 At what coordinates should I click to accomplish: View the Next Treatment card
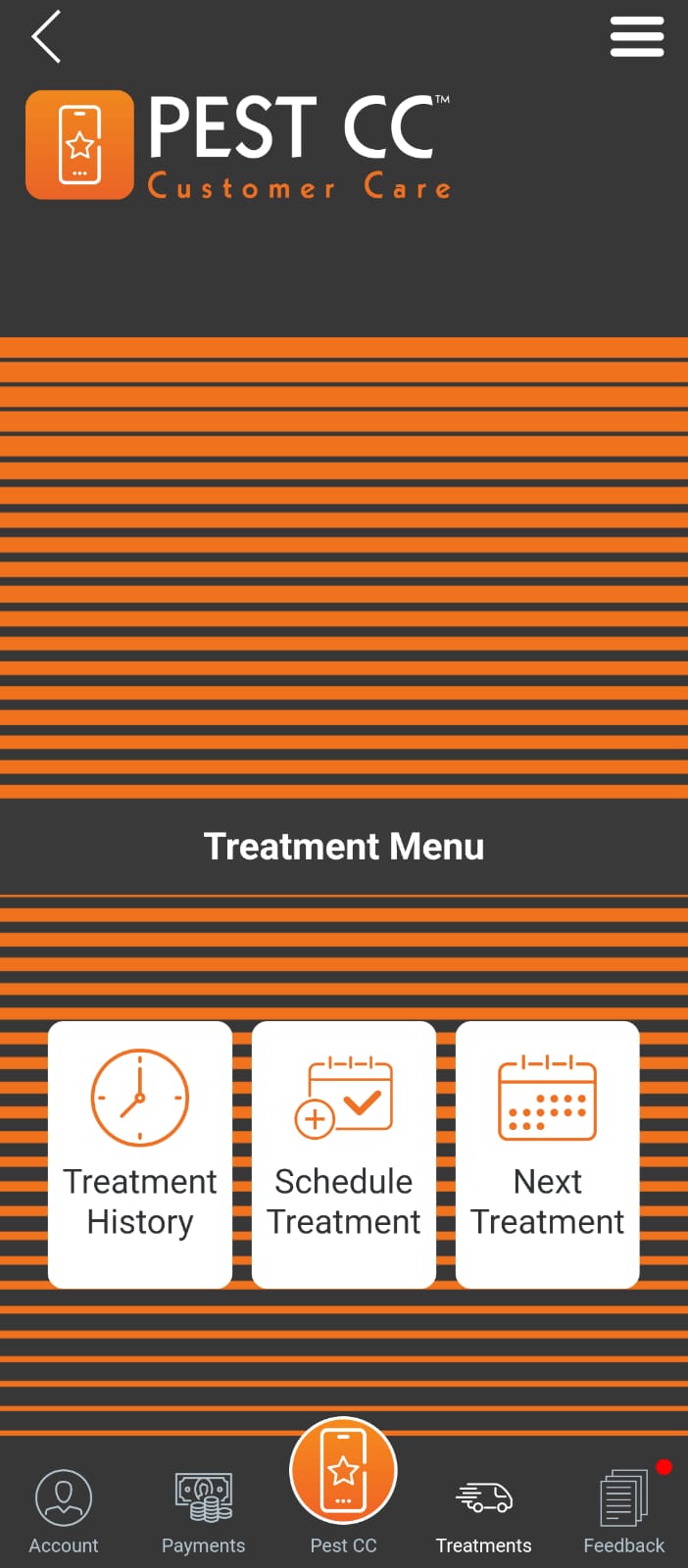pyautogui.click(x=548, y=1154)
